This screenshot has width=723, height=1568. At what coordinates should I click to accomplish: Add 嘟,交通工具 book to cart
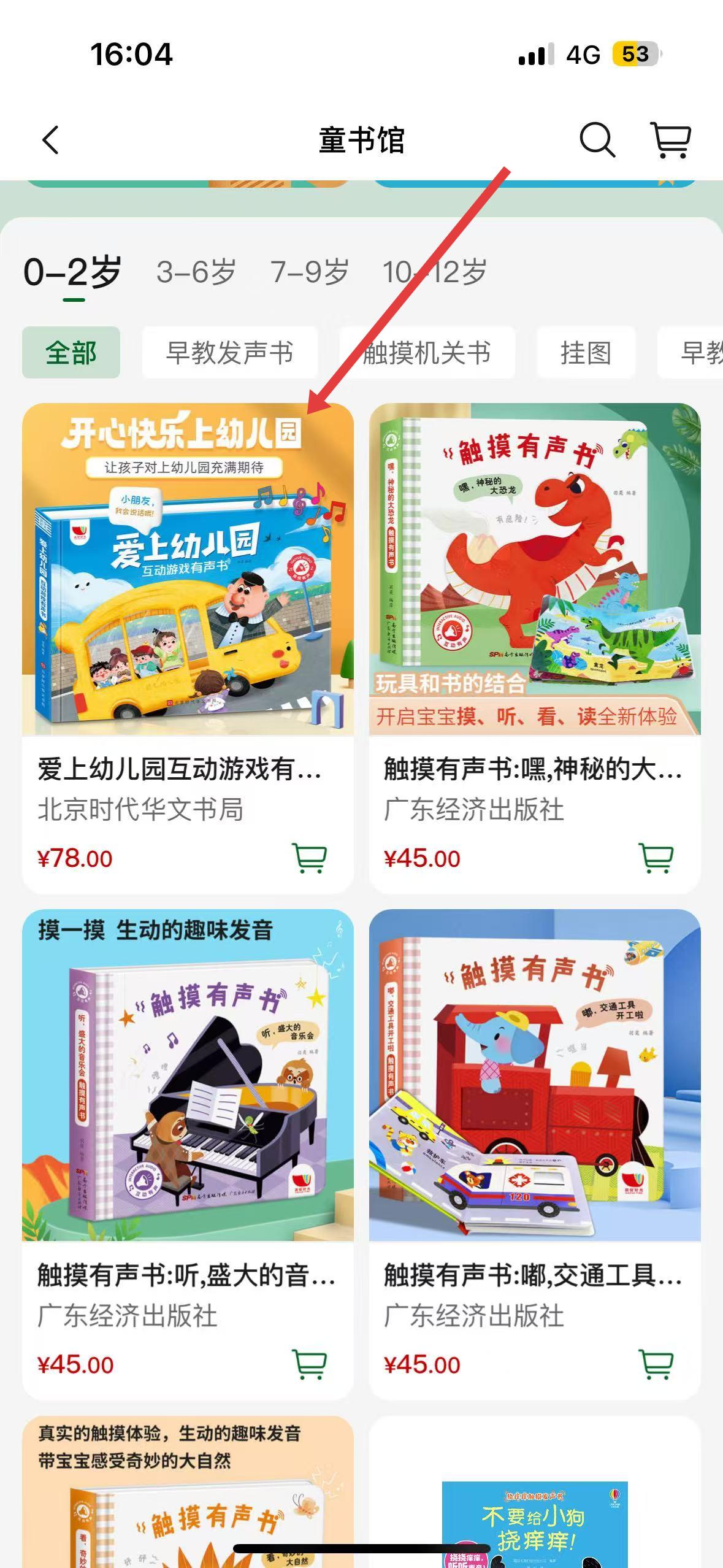(656, 1364)
